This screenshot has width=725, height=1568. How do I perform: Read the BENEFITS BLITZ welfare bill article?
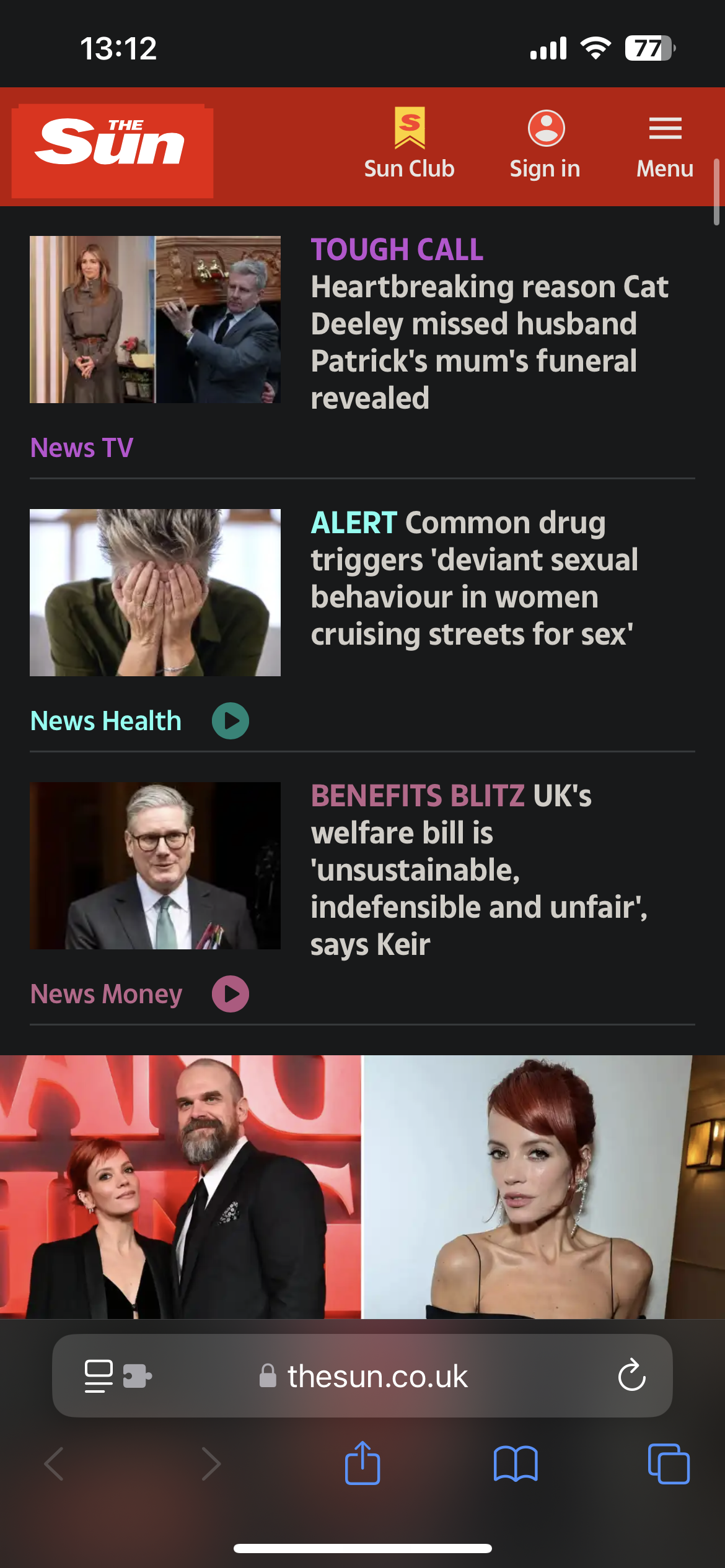[478, 869]
